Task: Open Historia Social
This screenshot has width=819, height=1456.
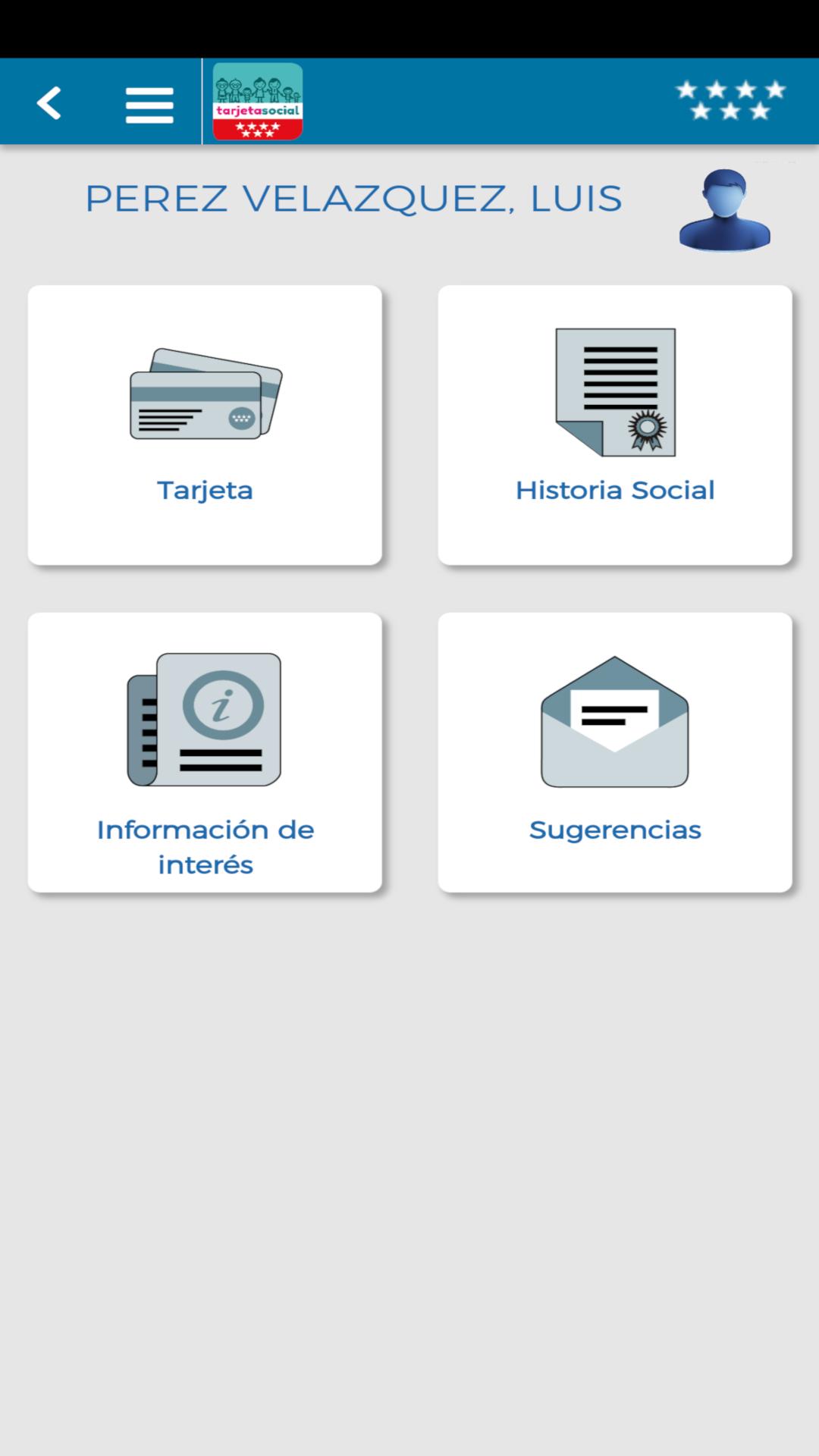Action: click(615, 425)
